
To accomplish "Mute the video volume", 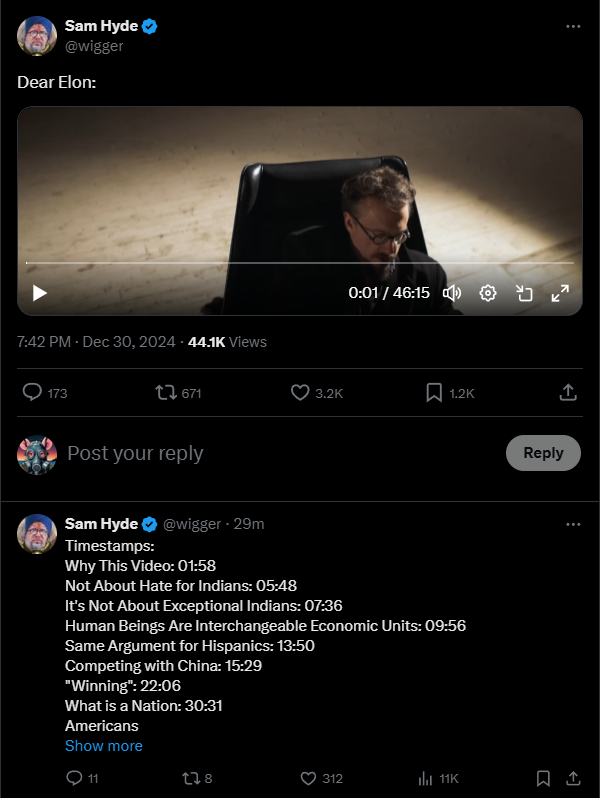I will (451, 293).
